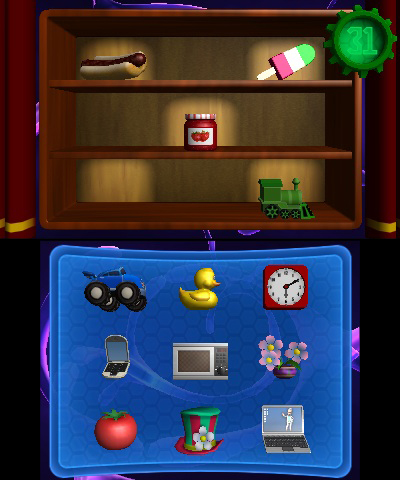400x480 pixels.
Task: Select the flip phone item
Action: [x=116, y=357]
